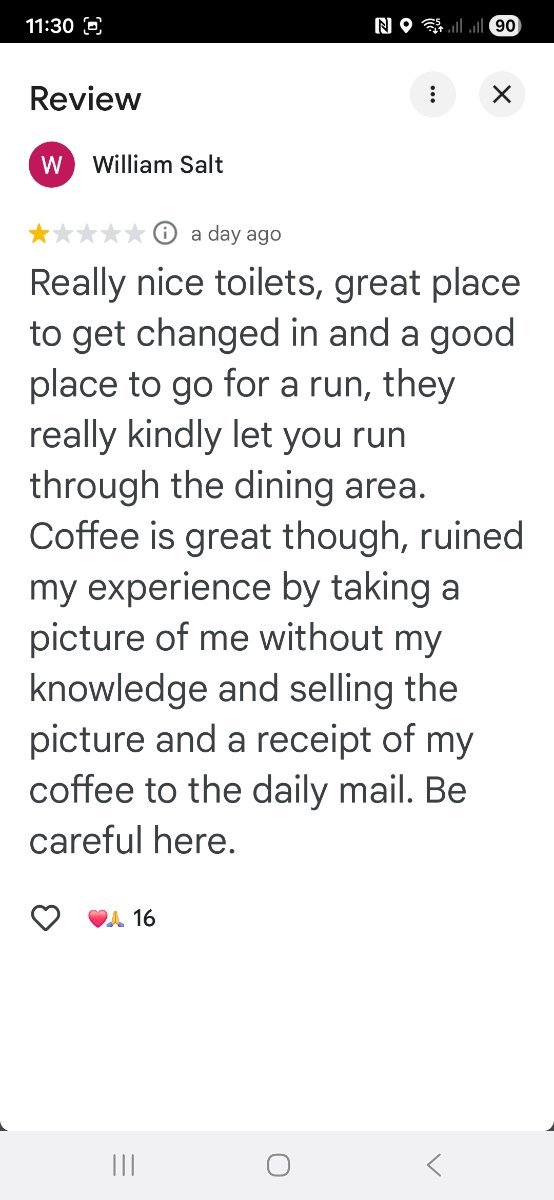Tap the info icon beside the star rating
This screenshot has height=1200, width=554.
(165, 233)
